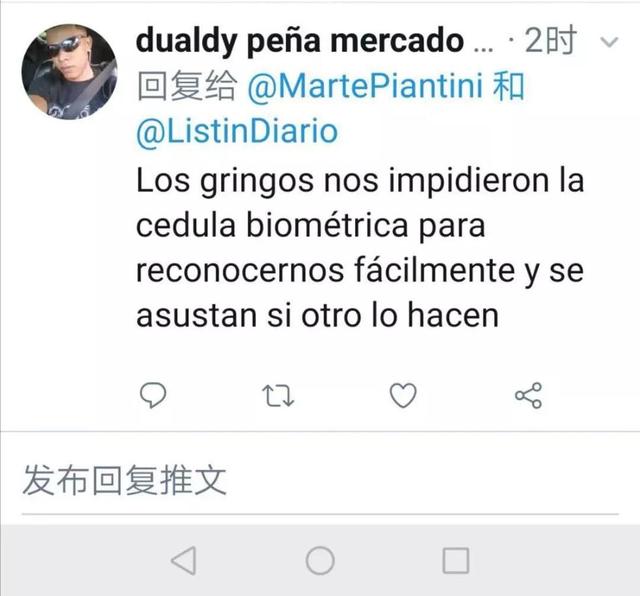The image size is (640, 596).
Task: Open the @ListinDiario mention
Action: click(x=237, y=132)
